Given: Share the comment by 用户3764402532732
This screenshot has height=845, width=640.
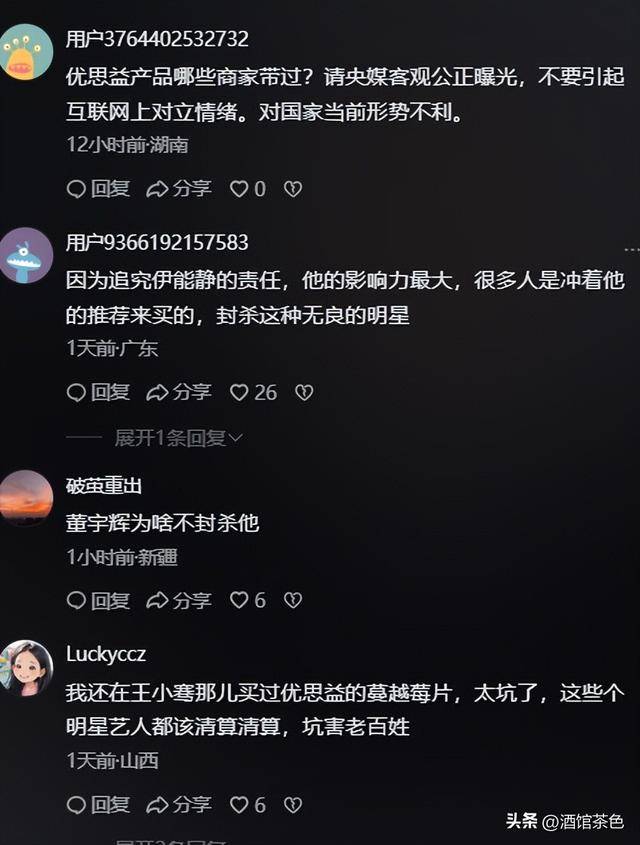Looking at the screenshot, I should coord(179,189).
